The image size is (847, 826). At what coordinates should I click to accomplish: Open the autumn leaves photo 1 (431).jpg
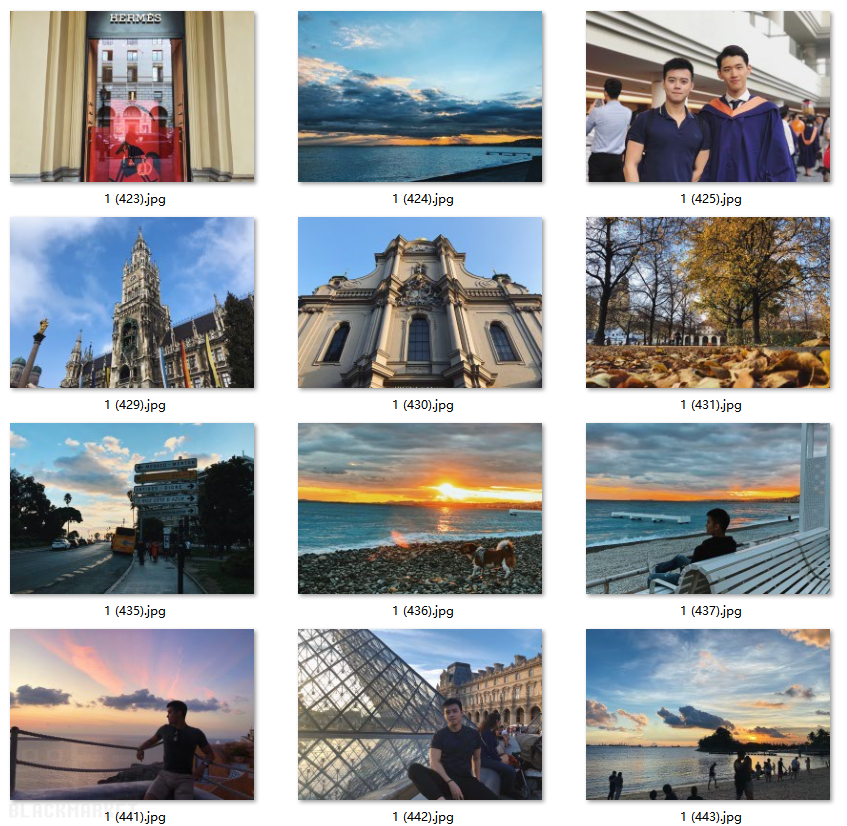(708, 303)
